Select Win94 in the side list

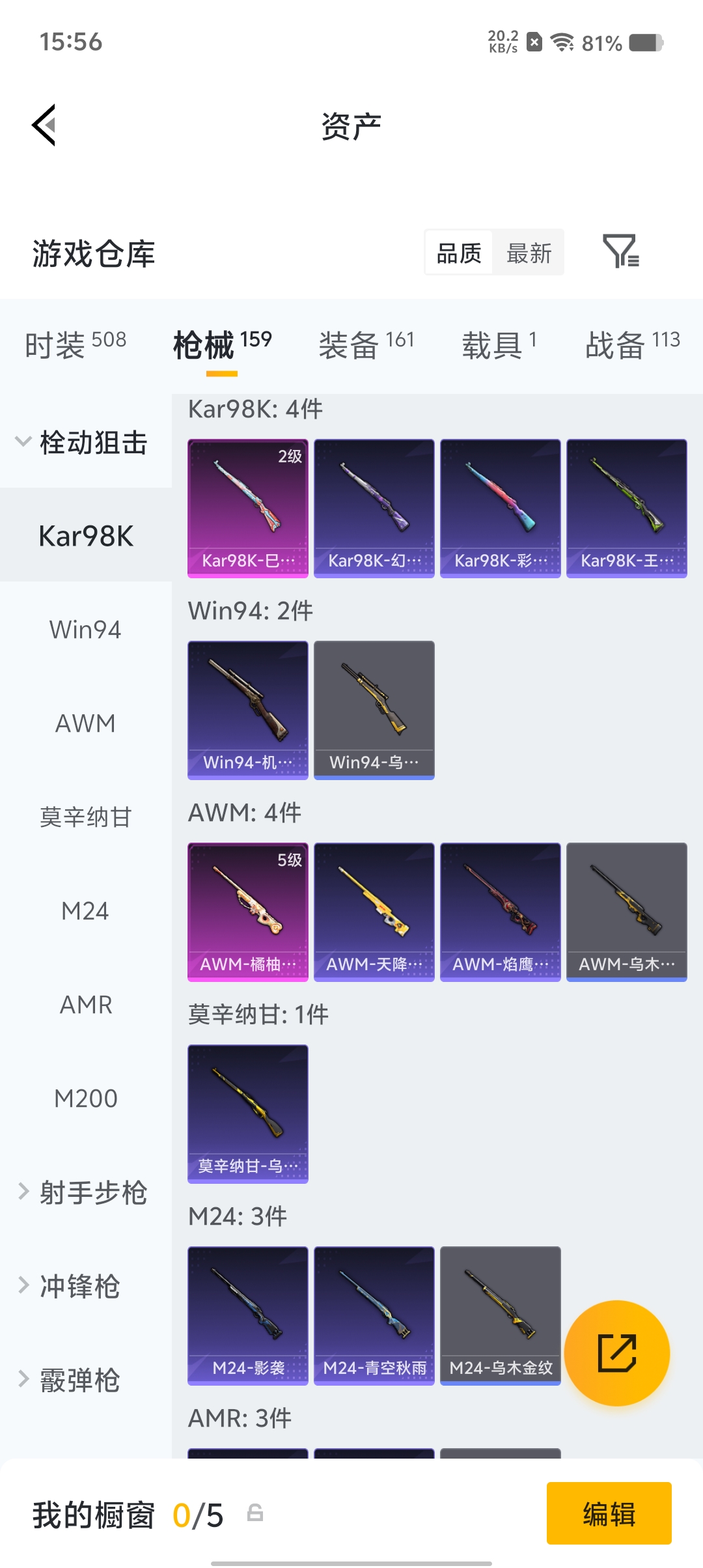tap(85, 630)
